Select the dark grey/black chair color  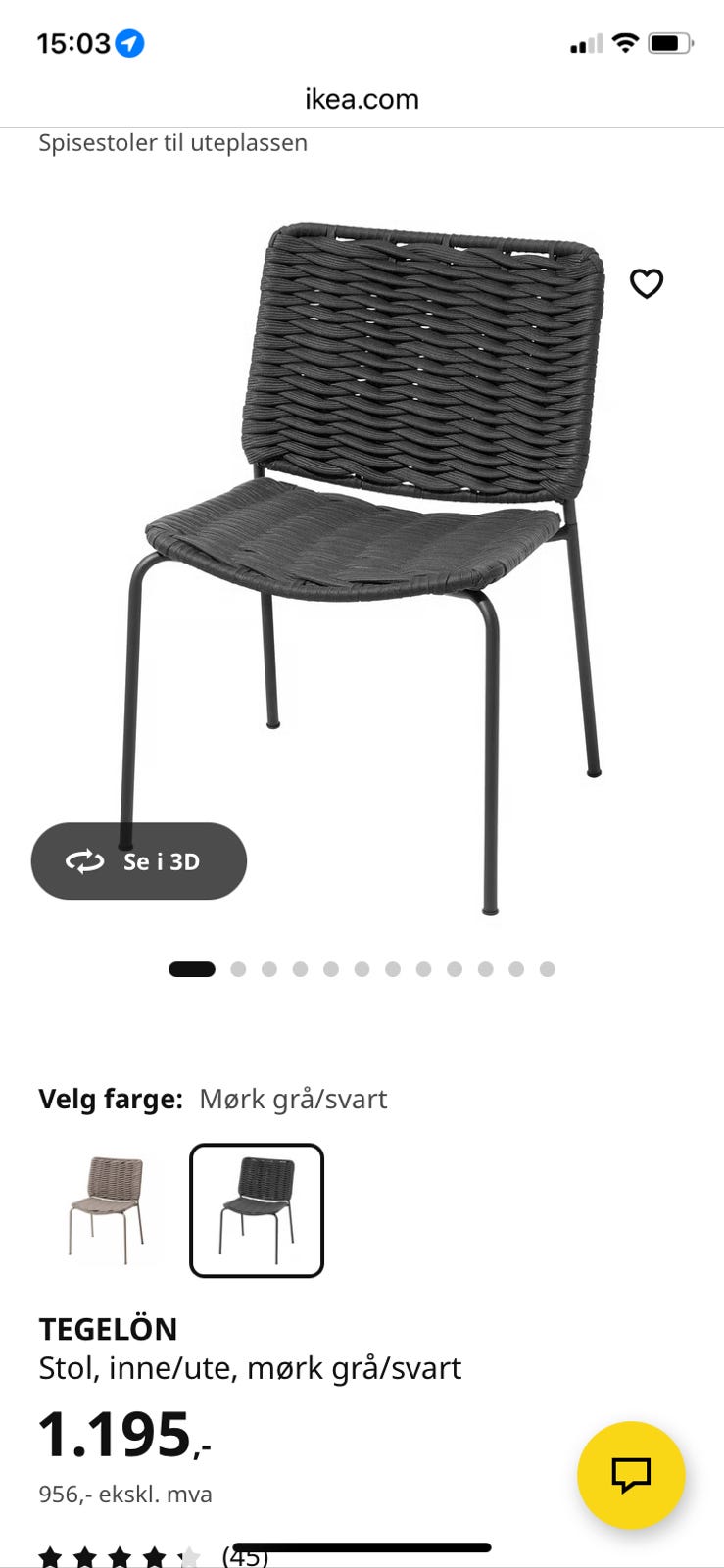pos(257,1210)
